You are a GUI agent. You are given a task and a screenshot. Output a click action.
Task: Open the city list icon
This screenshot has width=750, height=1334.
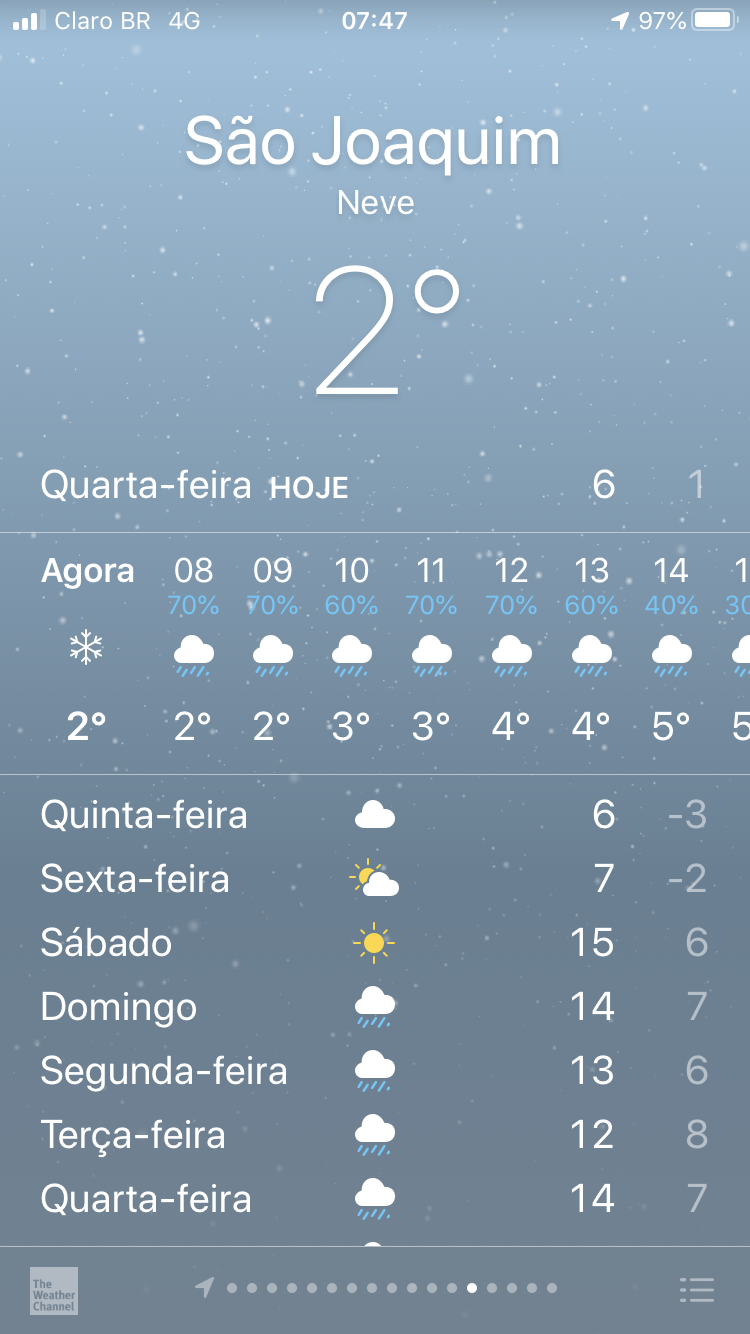tap(696, 1290)
